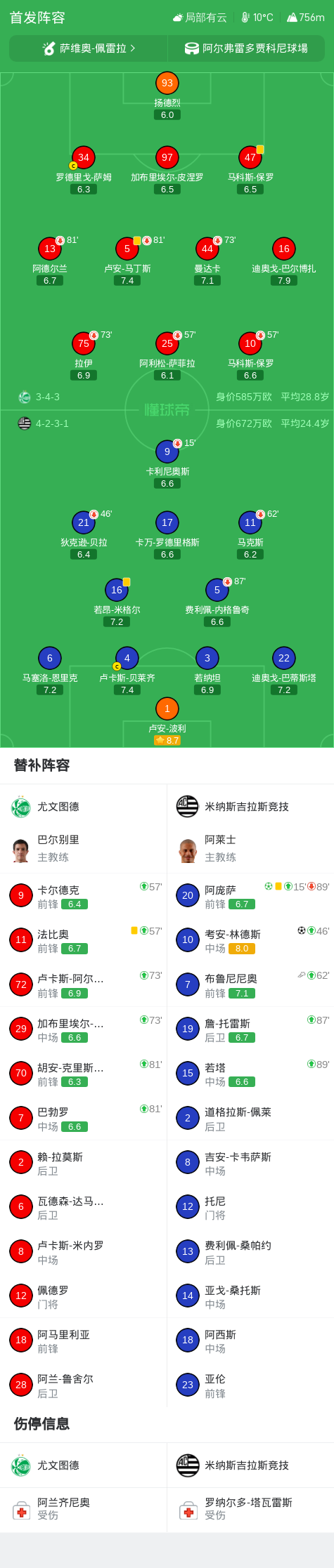View captain 卢卡斯-贝莱齐 number 4

click(x=127, y=671)
